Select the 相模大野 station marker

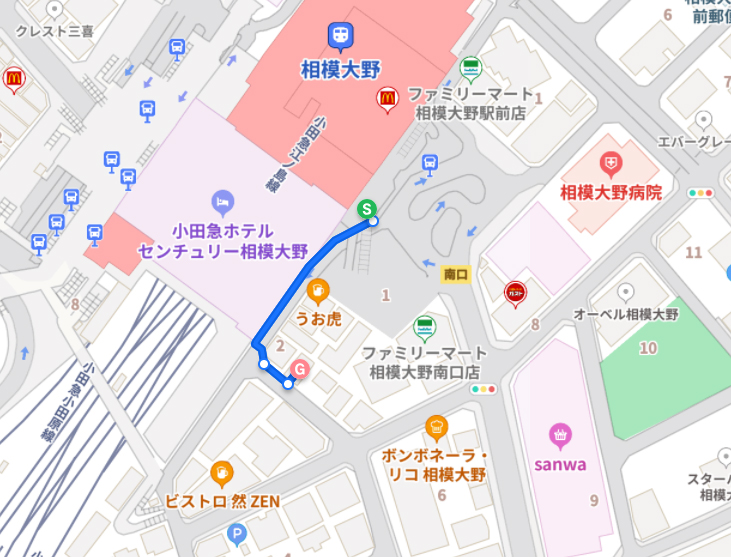click(x=339, y=38)
